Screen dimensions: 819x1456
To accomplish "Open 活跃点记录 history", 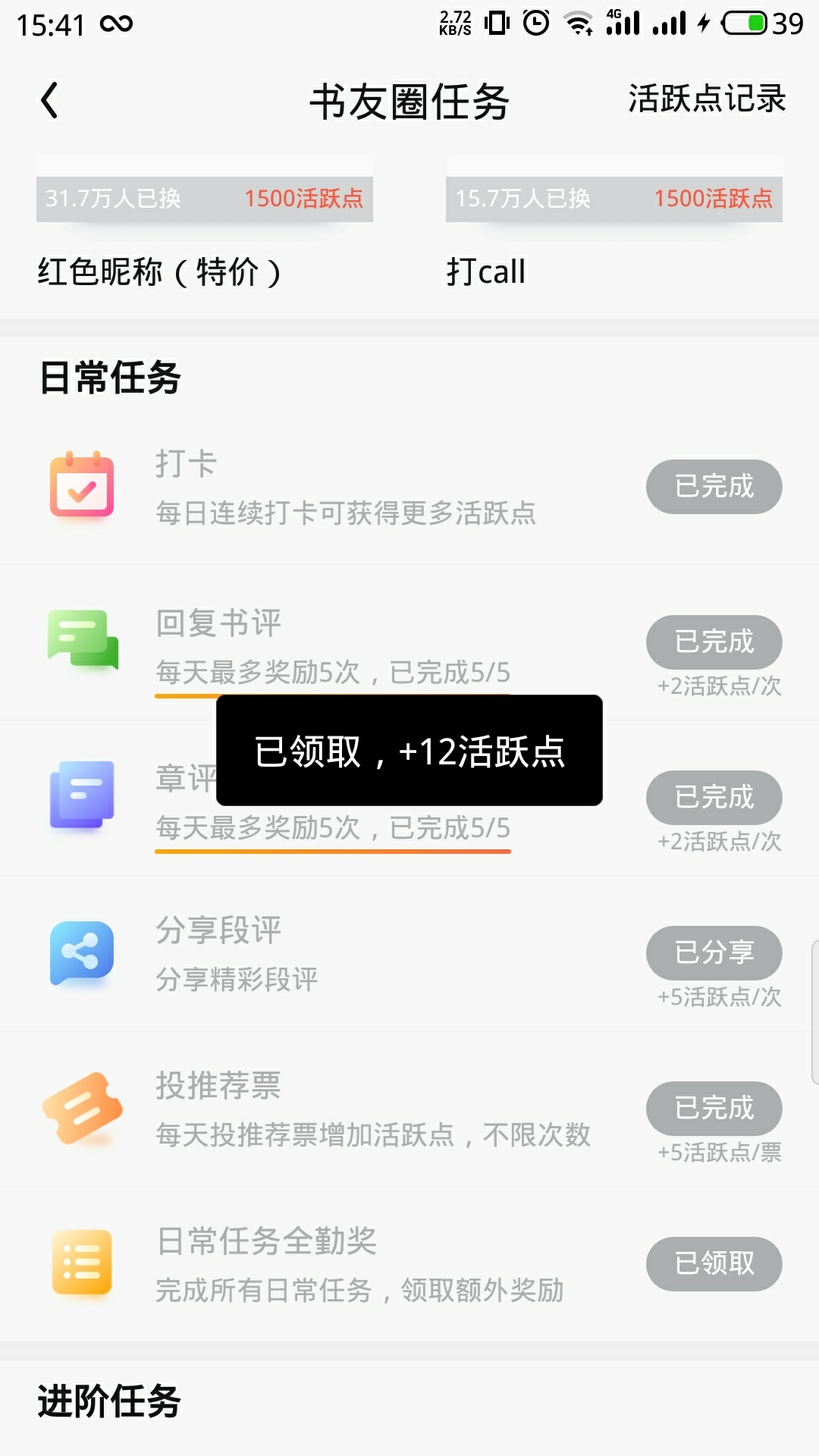I will pyautogui.click(x=707, y=99).
